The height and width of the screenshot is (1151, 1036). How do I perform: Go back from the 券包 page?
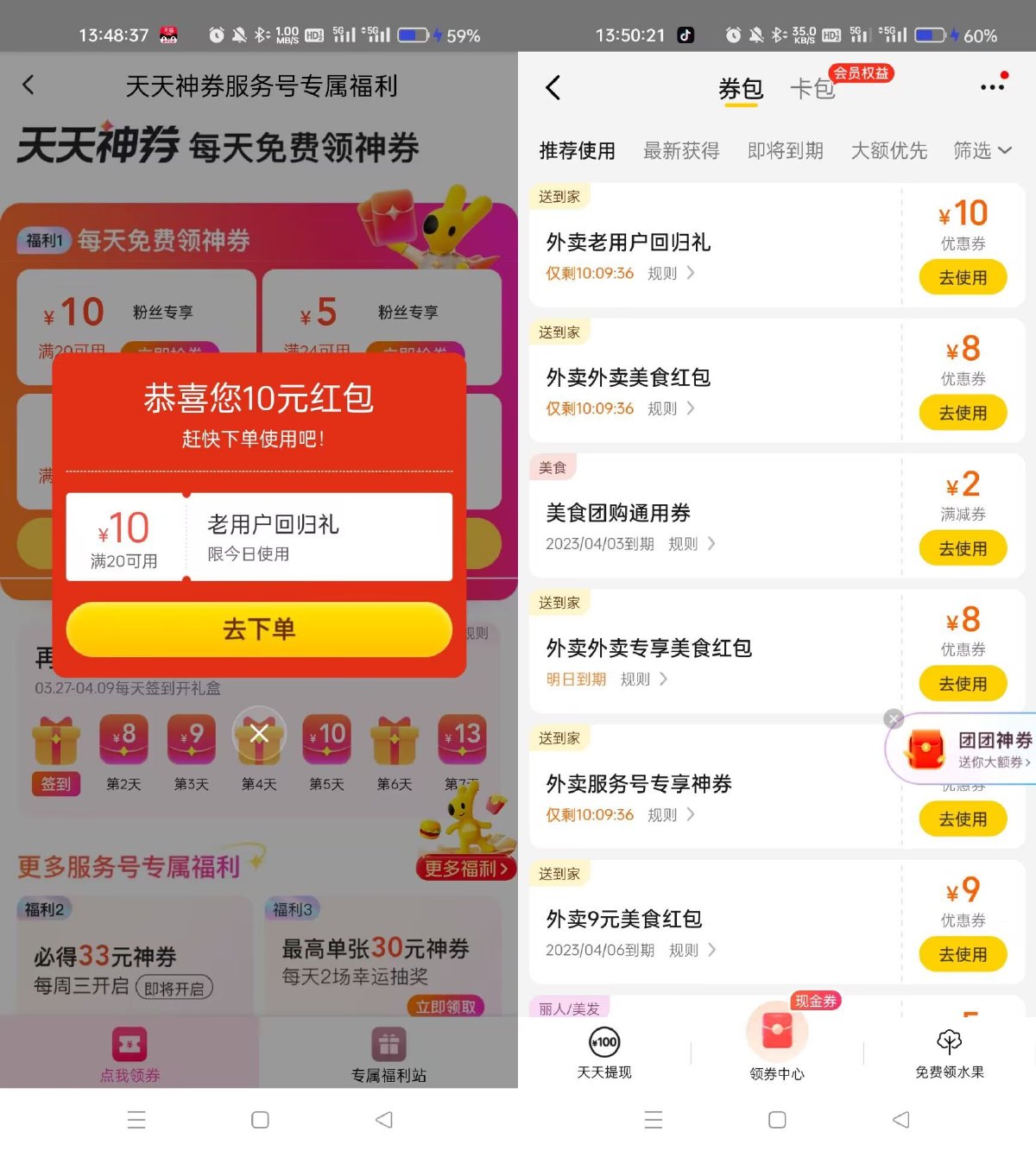tap(553, 87)
